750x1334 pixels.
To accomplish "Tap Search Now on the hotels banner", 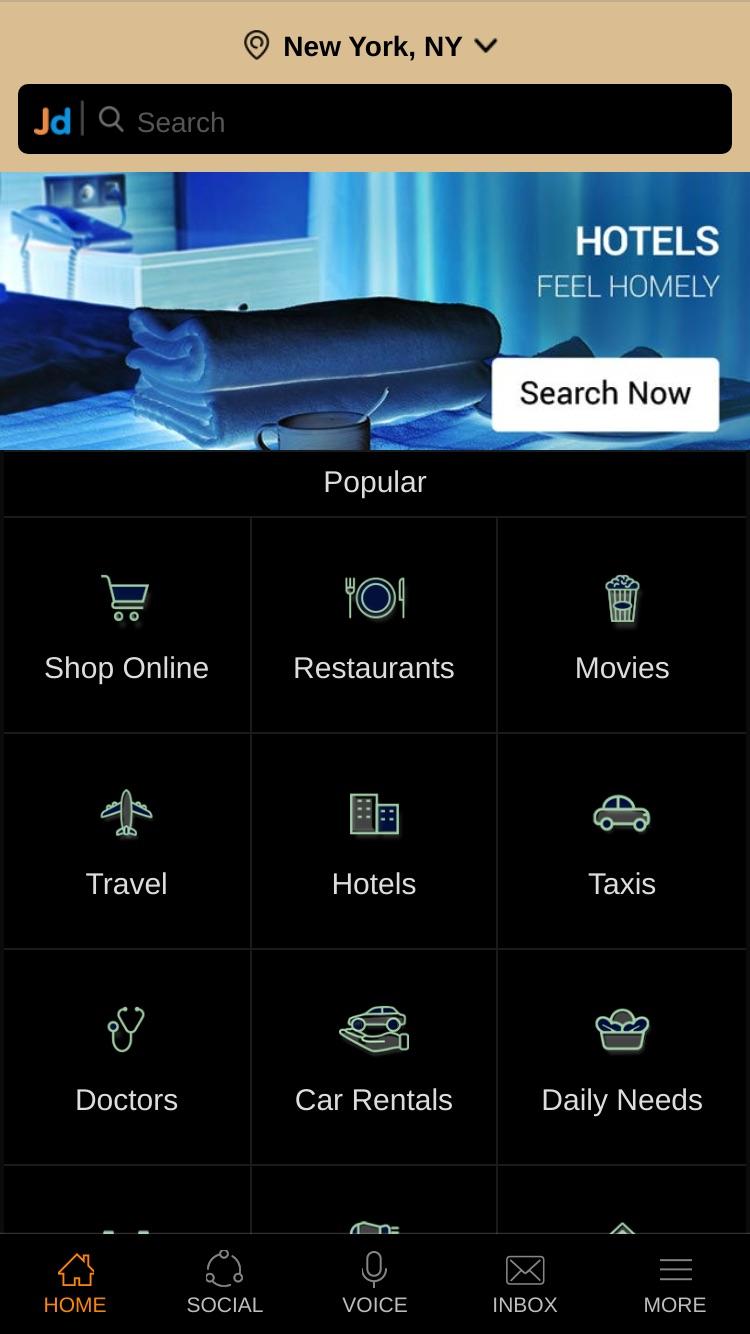I will [x=605, y=394].
